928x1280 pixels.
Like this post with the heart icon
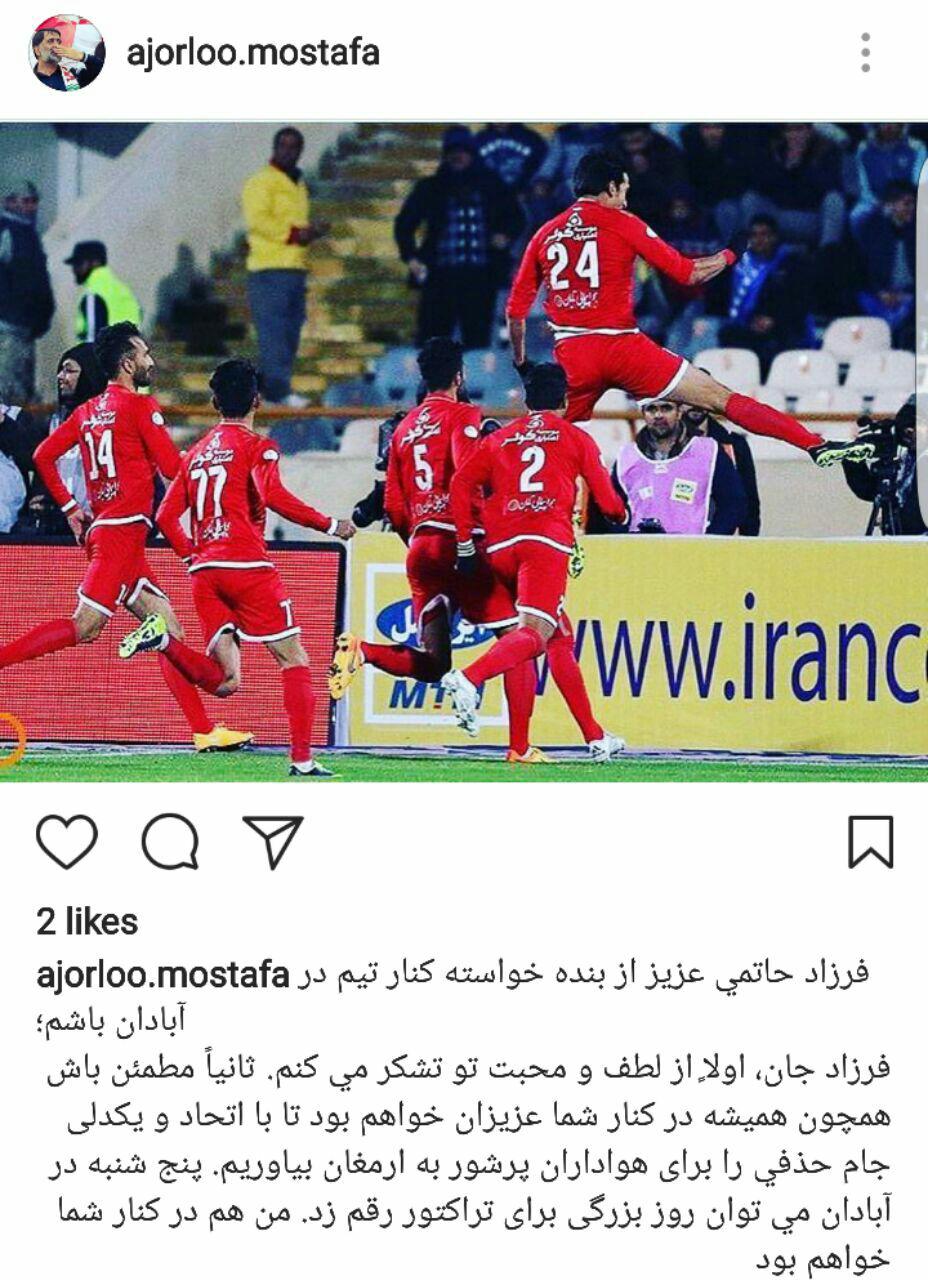click(x=67, y=841)
